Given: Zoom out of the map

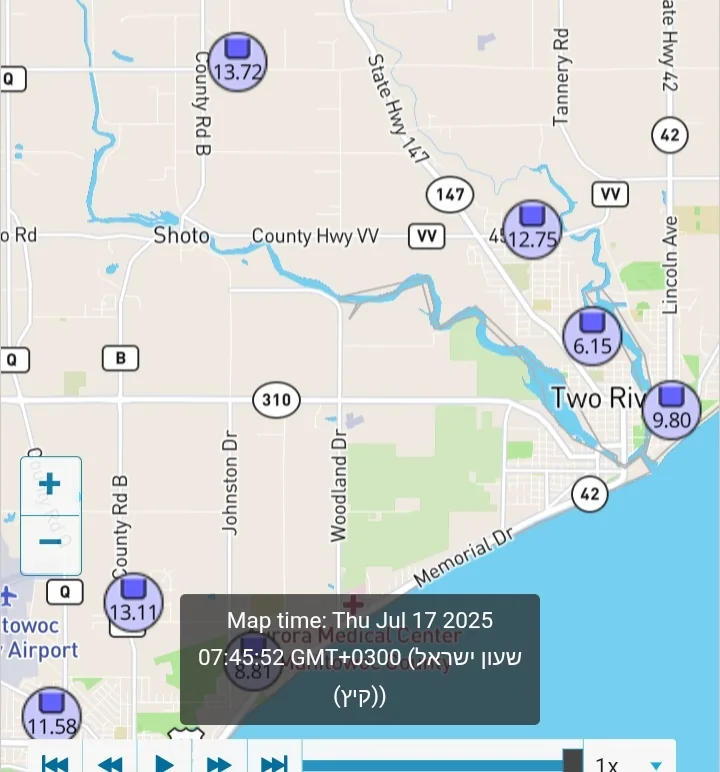Looking at the screenshot, I should [50, 543].
